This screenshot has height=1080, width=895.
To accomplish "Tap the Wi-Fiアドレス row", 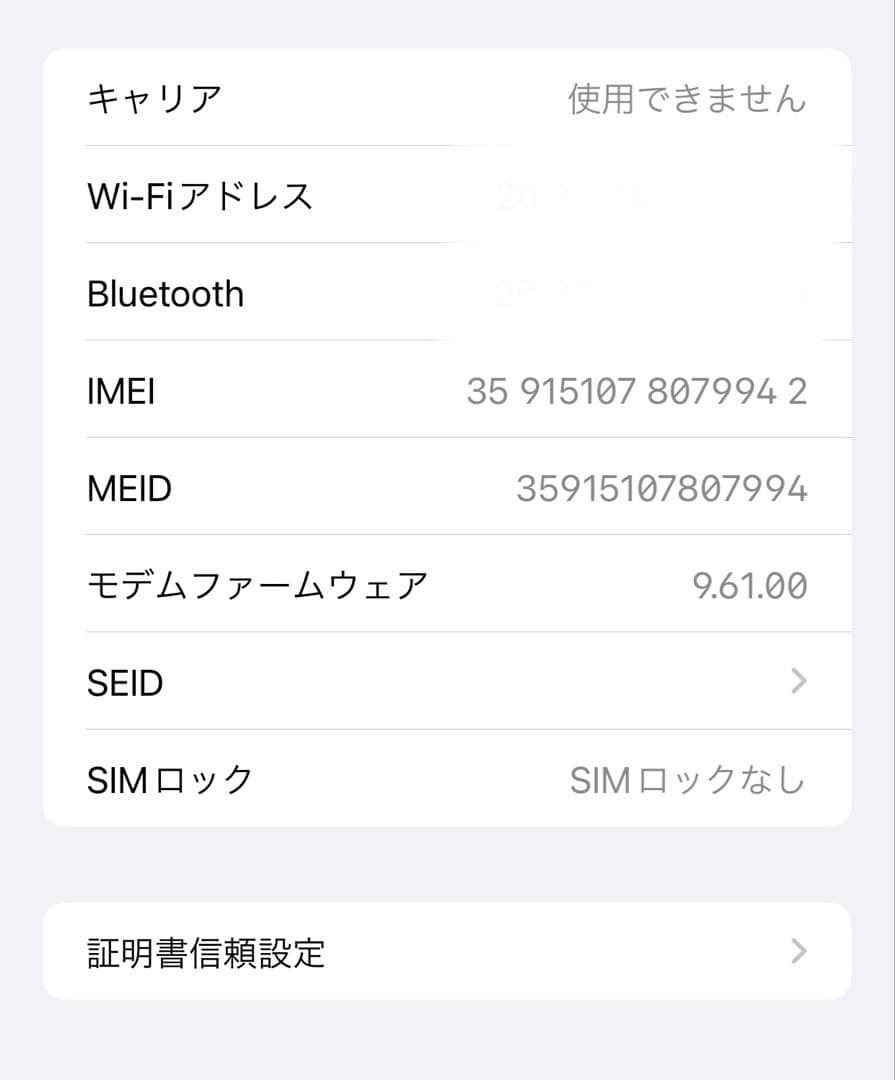I will [x=447, y=195].
